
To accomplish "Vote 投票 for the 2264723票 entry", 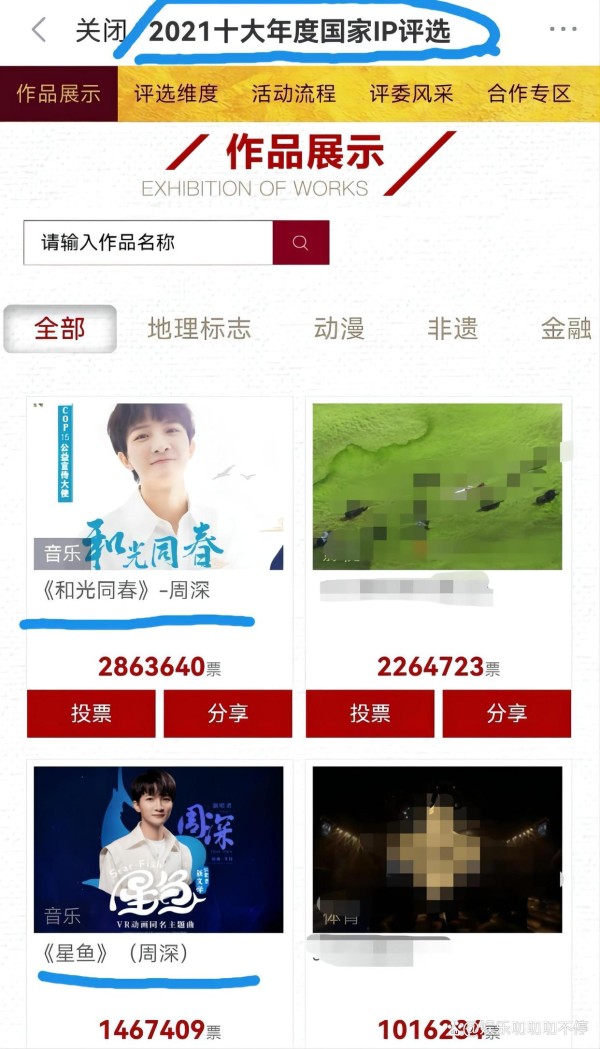I will pyautogui.click(x=370, y=713).
